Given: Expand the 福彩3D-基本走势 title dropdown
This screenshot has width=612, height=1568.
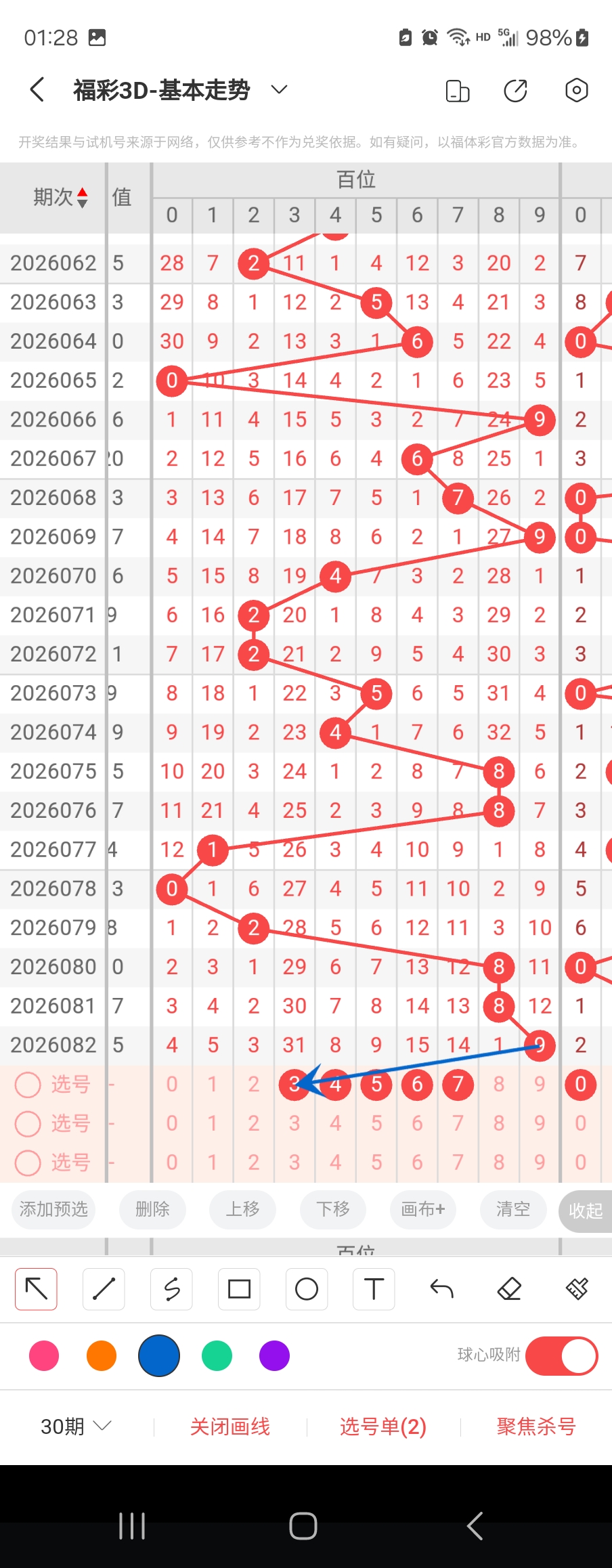Looking at the screenshot, I should (x=279, y=89).
